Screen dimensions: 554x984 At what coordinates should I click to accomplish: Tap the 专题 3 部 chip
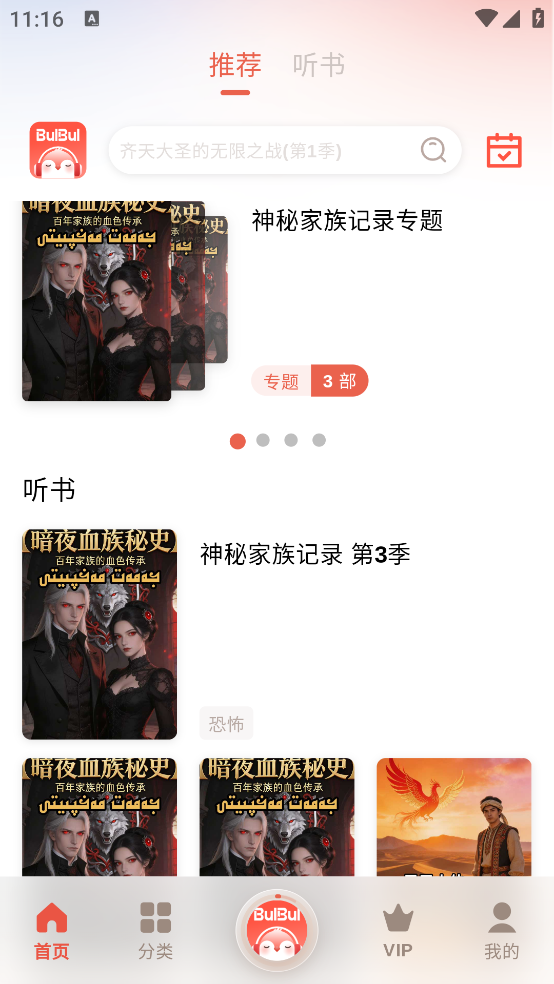coord(309,381)
